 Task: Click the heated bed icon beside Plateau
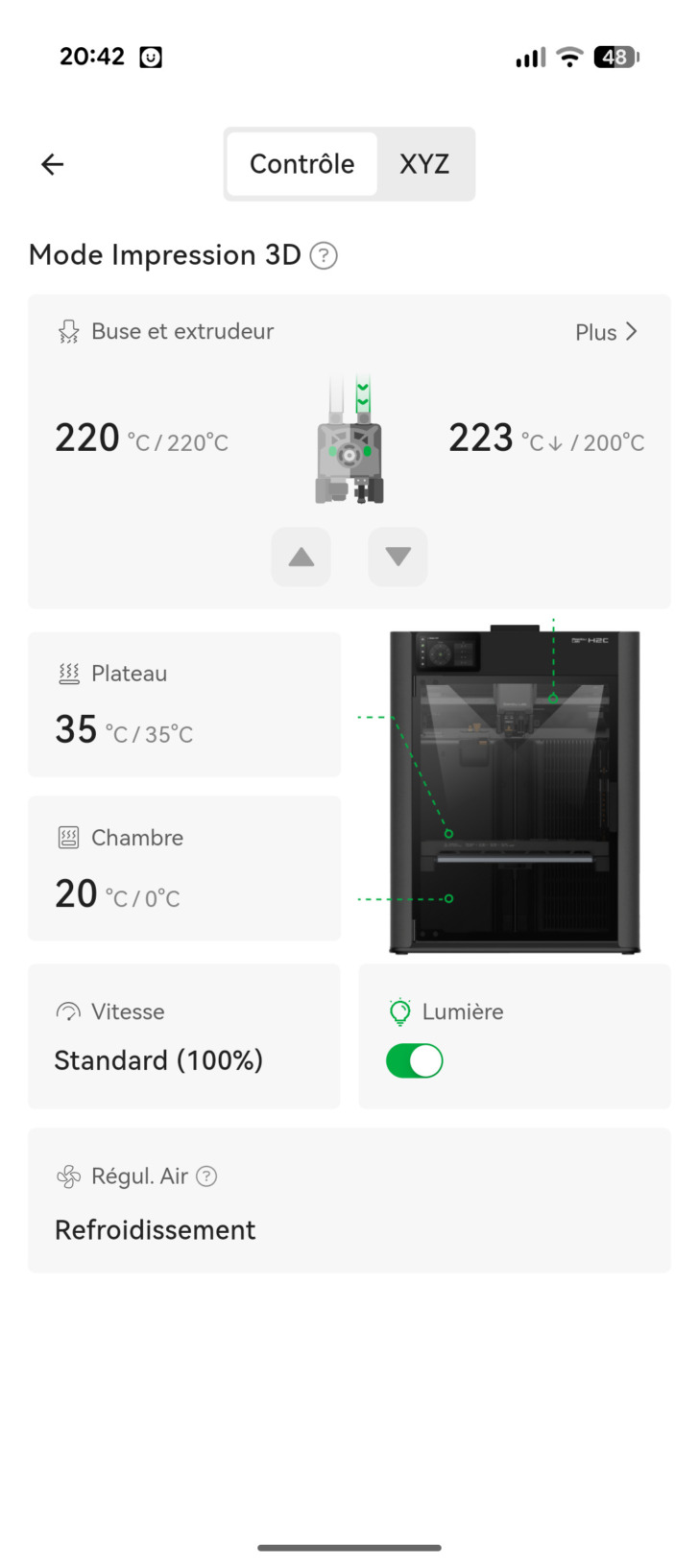pyautogui.click(x=67, y=673)
